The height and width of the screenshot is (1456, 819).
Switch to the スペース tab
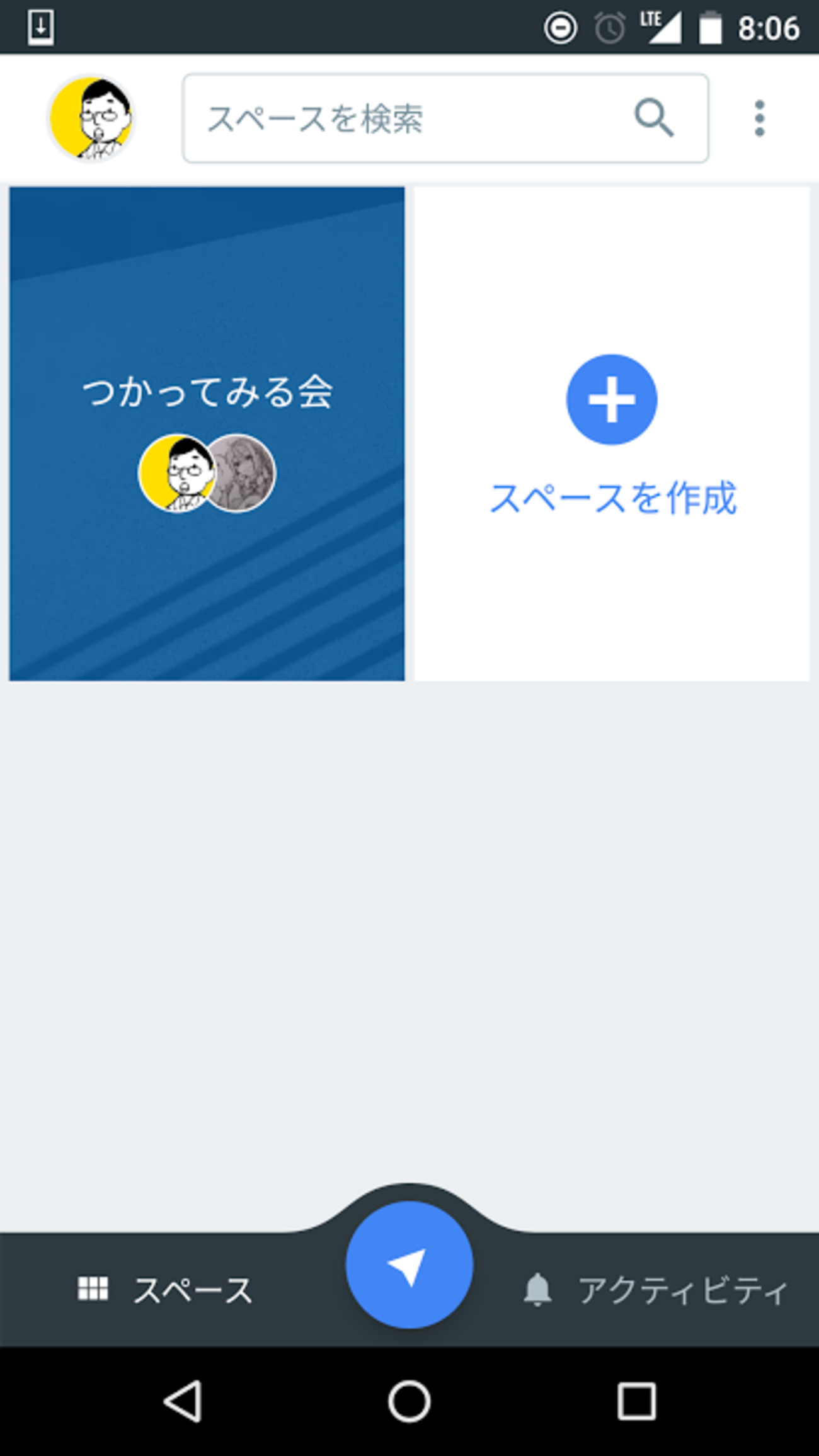click(x=165, y=1290)
